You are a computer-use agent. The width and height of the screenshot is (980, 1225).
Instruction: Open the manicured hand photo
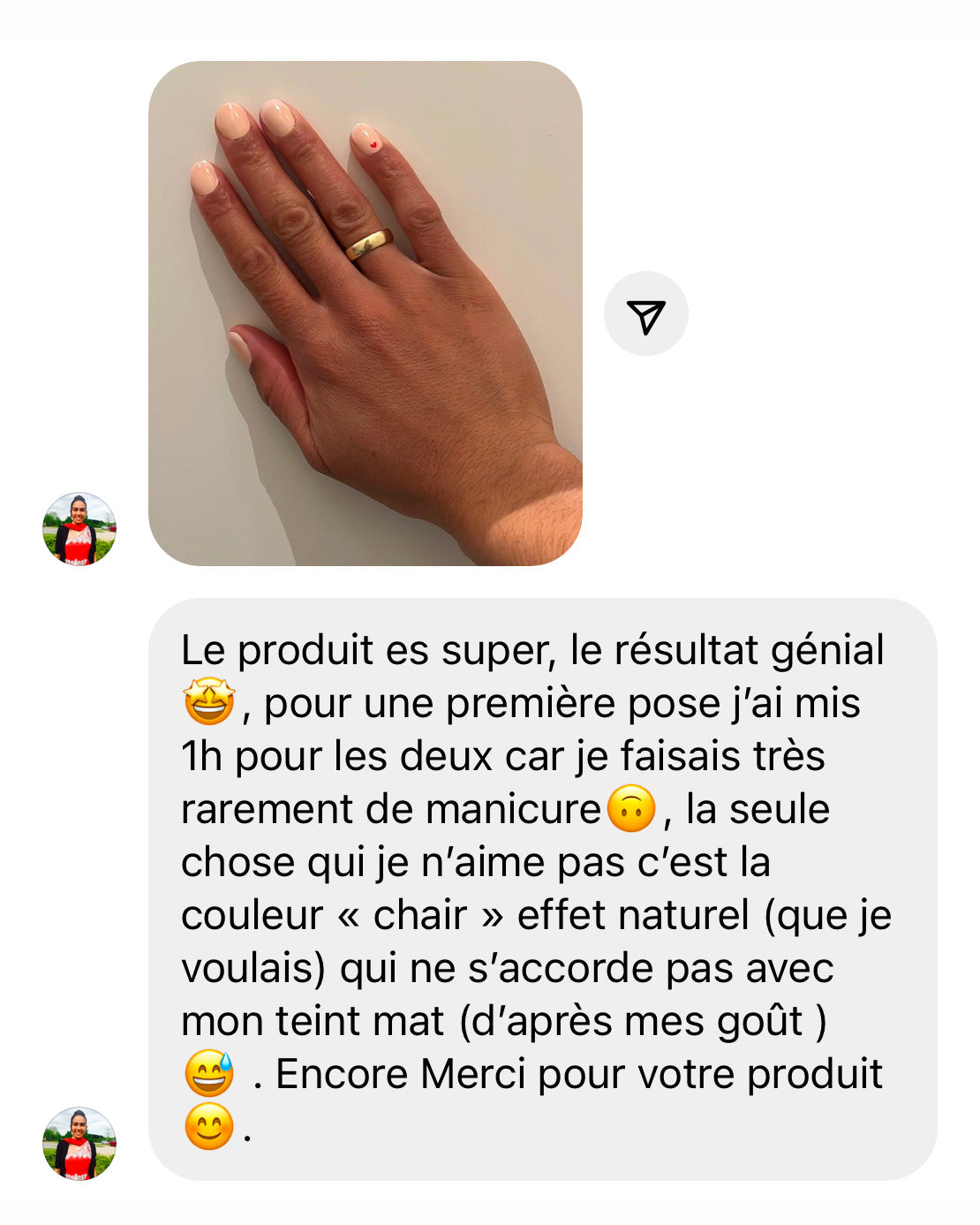tap(365, 314)
